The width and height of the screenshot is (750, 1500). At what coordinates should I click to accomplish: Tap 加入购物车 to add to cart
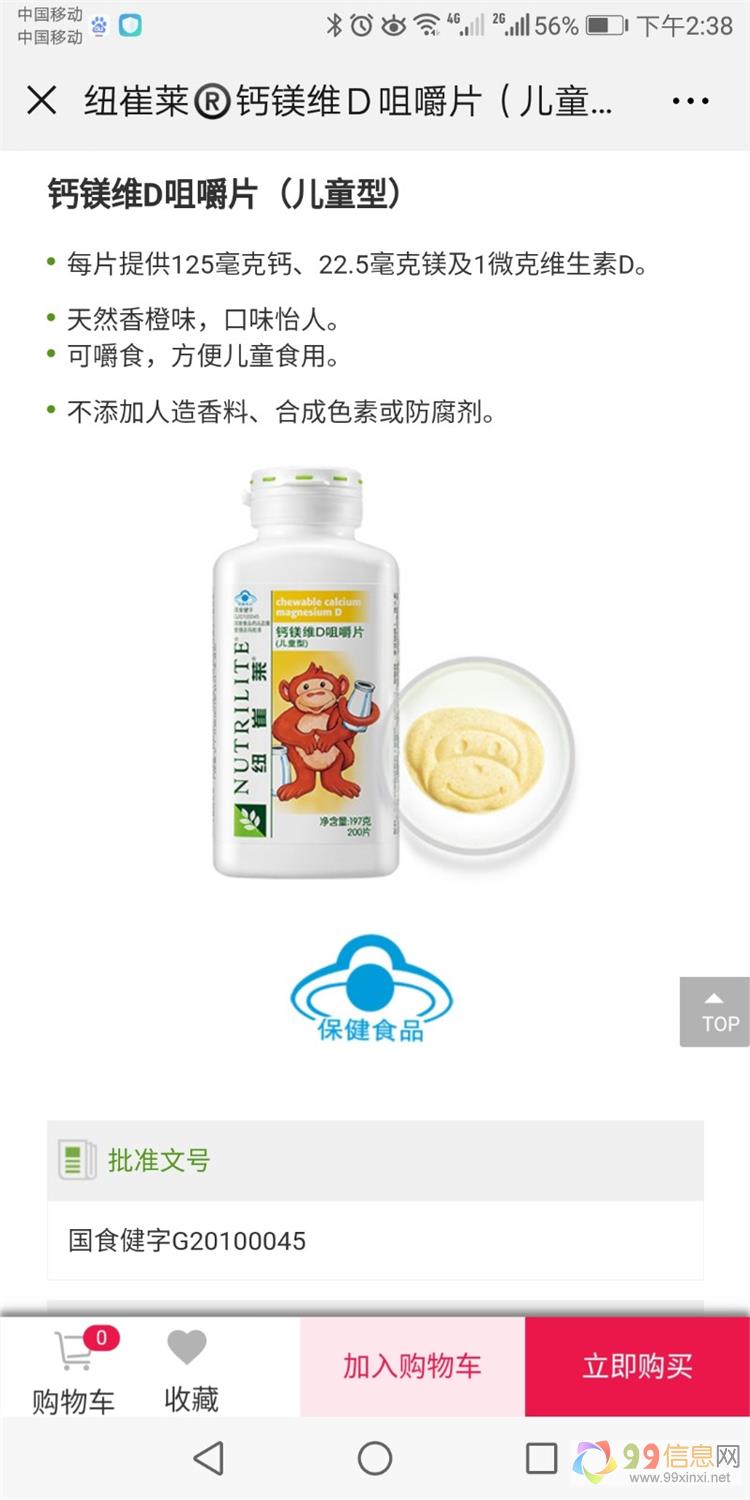412,1366
